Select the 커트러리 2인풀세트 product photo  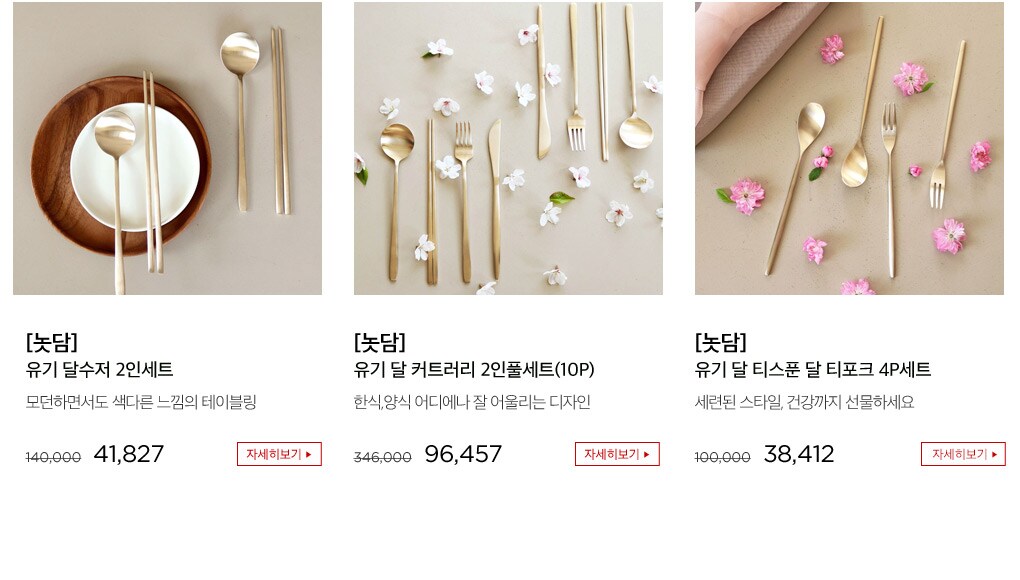click(508, 148)
